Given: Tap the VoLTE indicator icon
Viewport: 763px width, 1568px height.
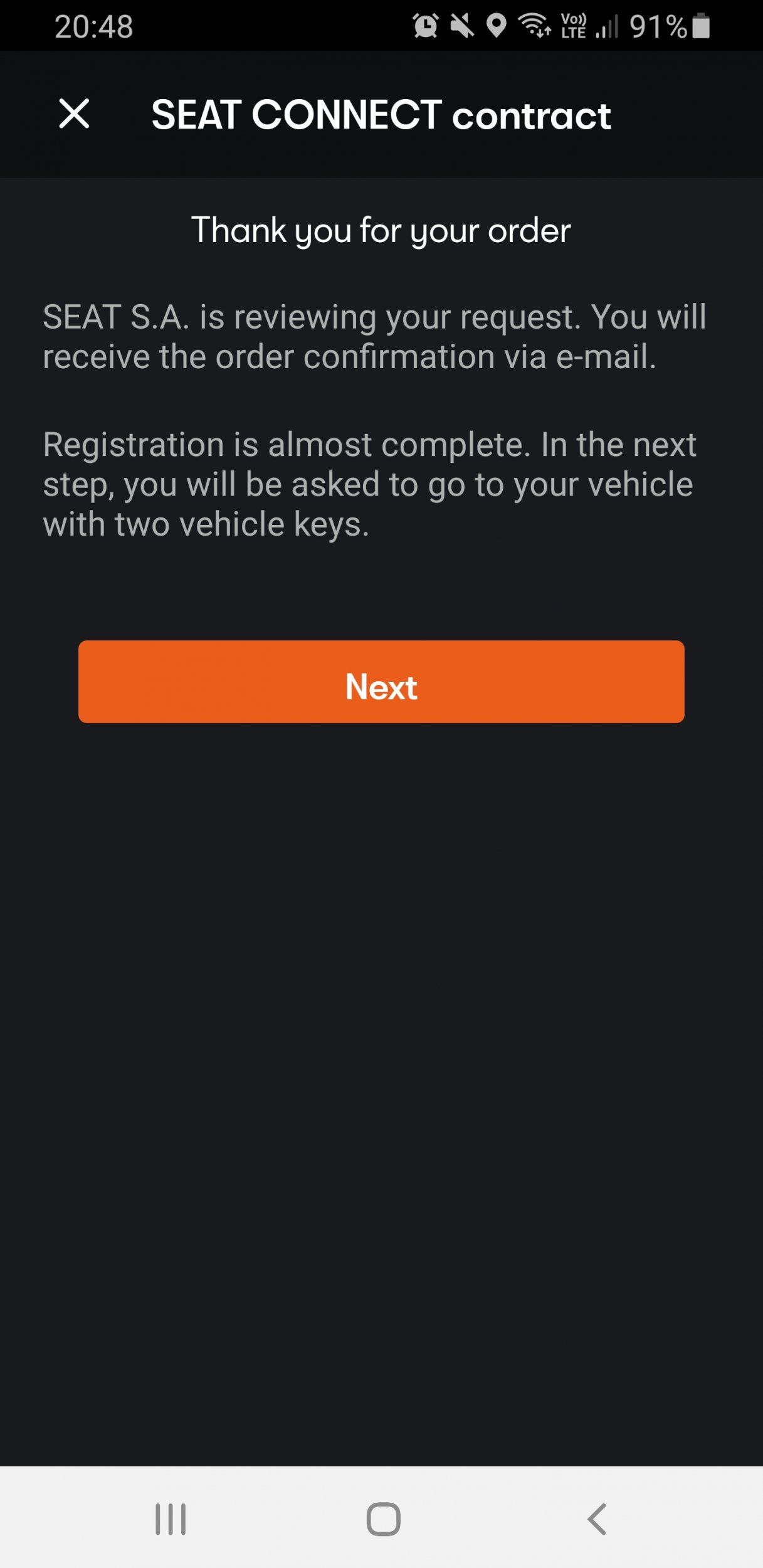Looking at the screenshot, I should tap(574, 25).
